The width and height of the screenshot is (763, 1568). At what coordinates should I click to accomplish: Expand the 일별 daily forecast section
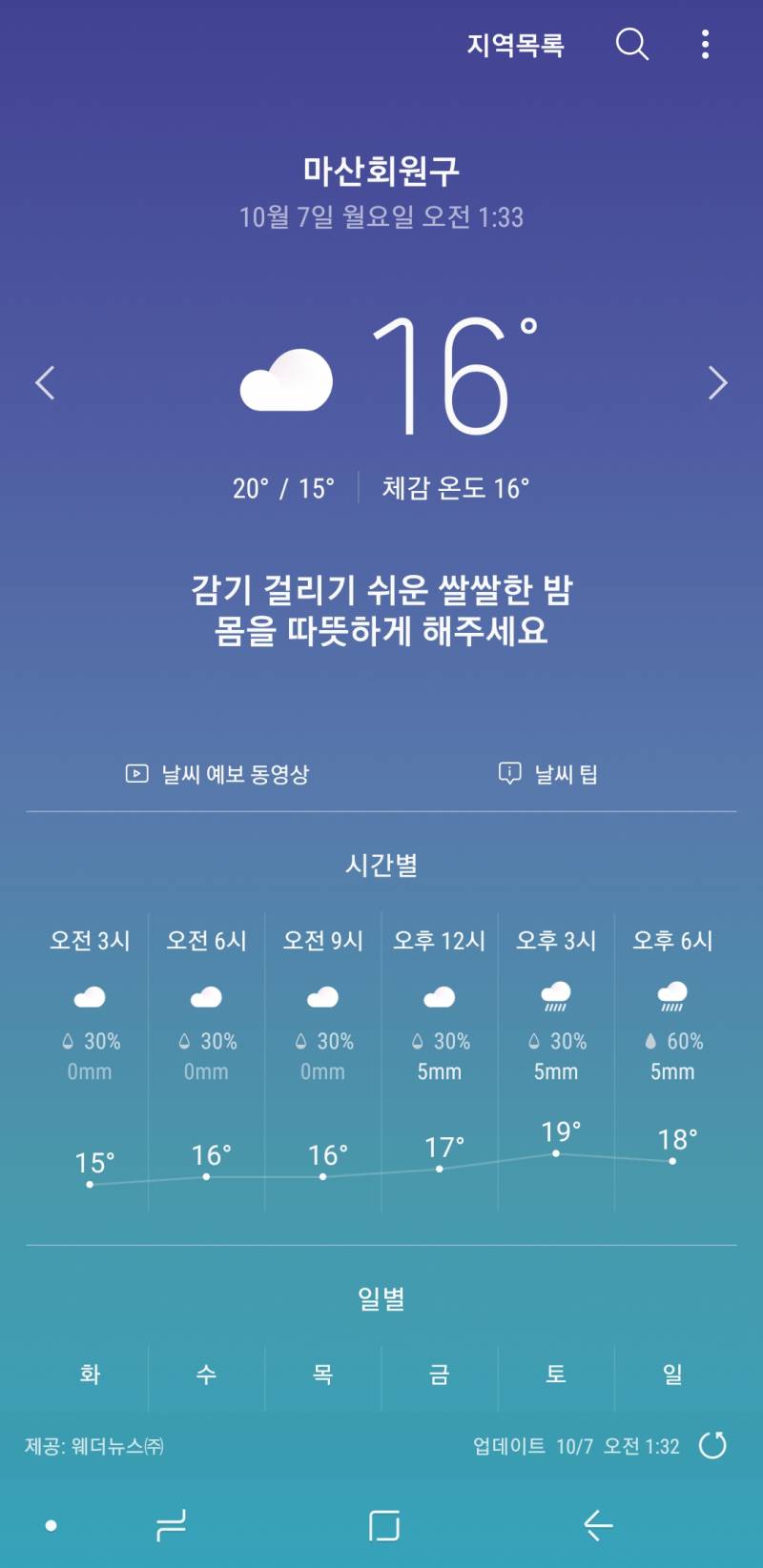point(381,1296)
